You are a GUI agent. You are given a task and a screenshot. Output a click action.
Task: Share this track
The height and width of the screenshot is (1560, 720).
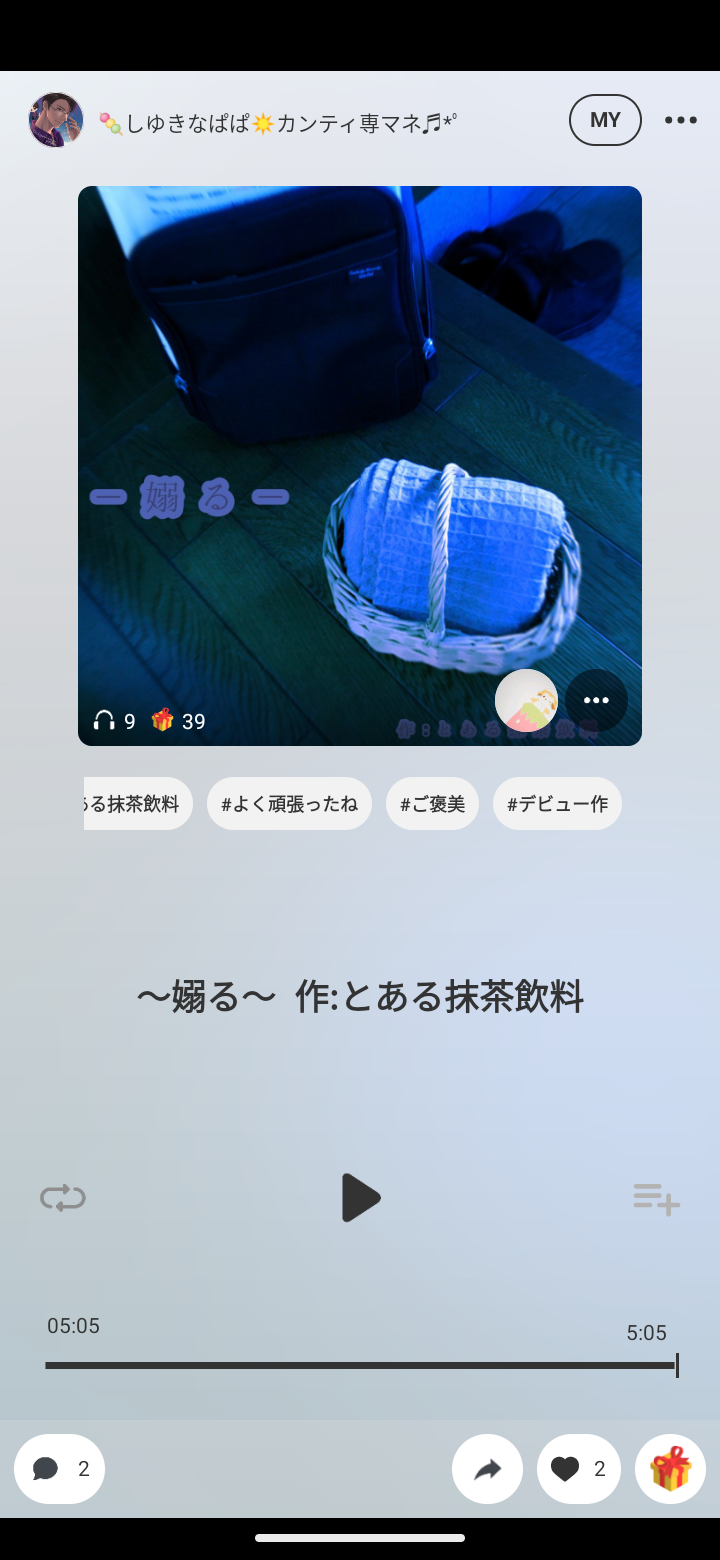(x=487, y=1468)
